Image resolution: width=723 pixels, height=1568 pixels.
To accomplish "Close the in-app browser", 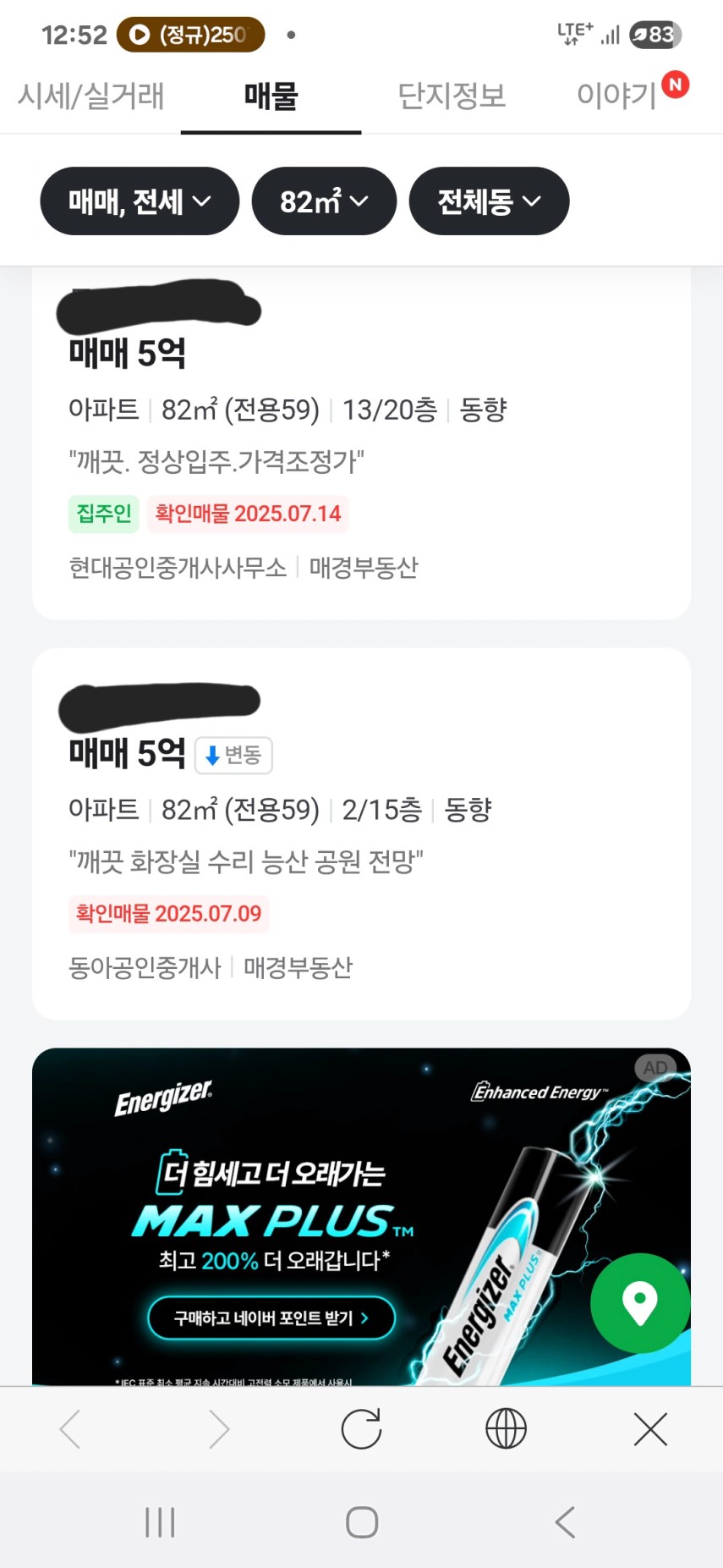I will coord(650,1430).
